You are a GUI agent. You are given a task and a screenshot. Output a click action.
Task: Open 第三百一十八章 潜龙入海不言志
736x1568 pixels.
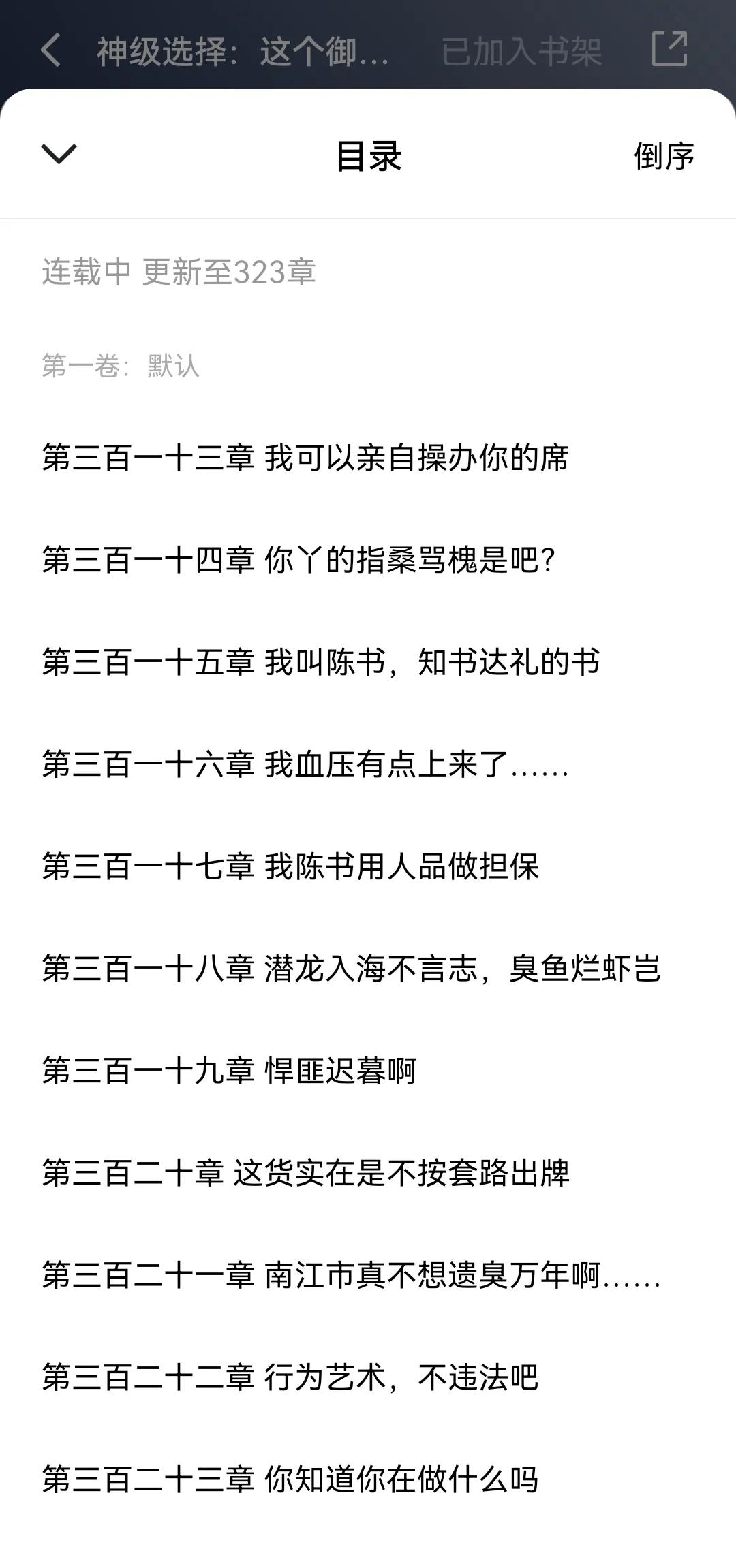click(351, 969)
